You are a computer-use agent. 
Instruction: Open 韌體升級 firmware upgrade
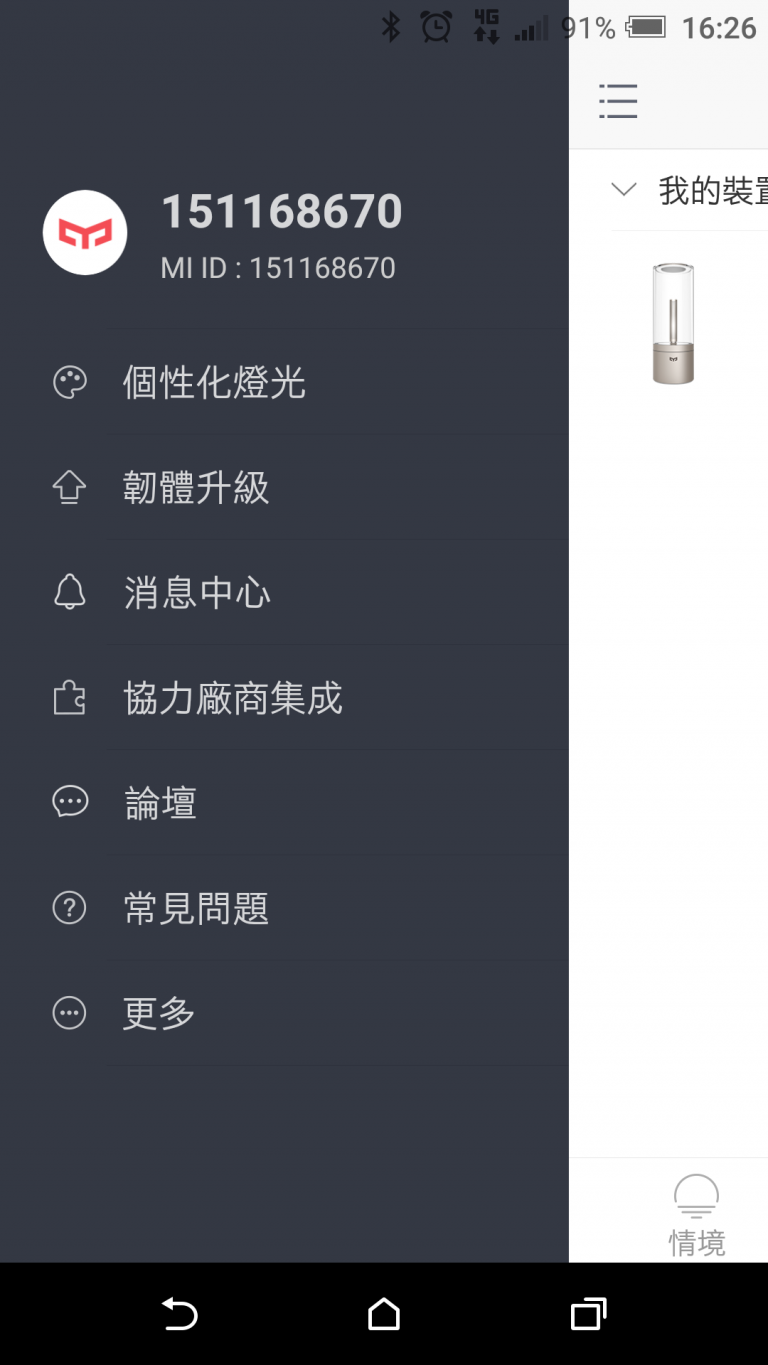point(284,487)
